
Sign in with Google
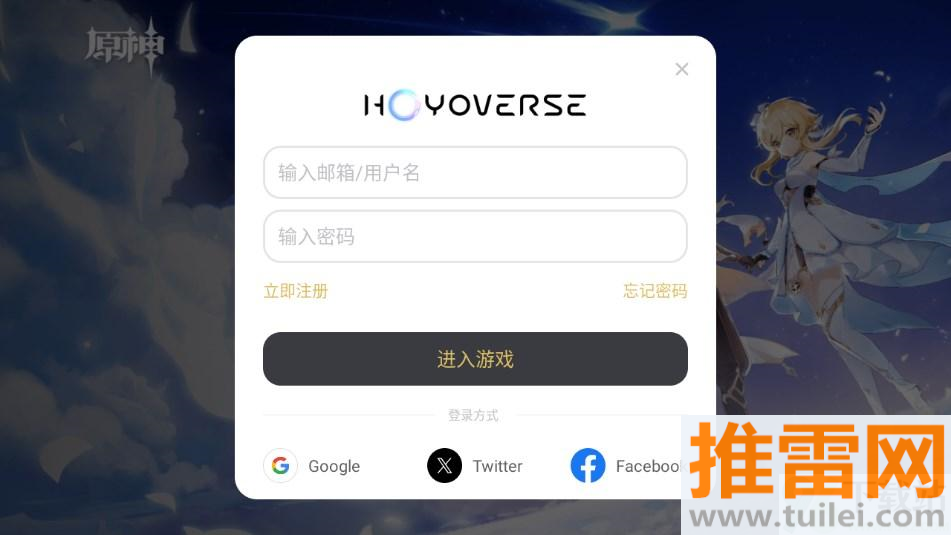tap(312, 466)
